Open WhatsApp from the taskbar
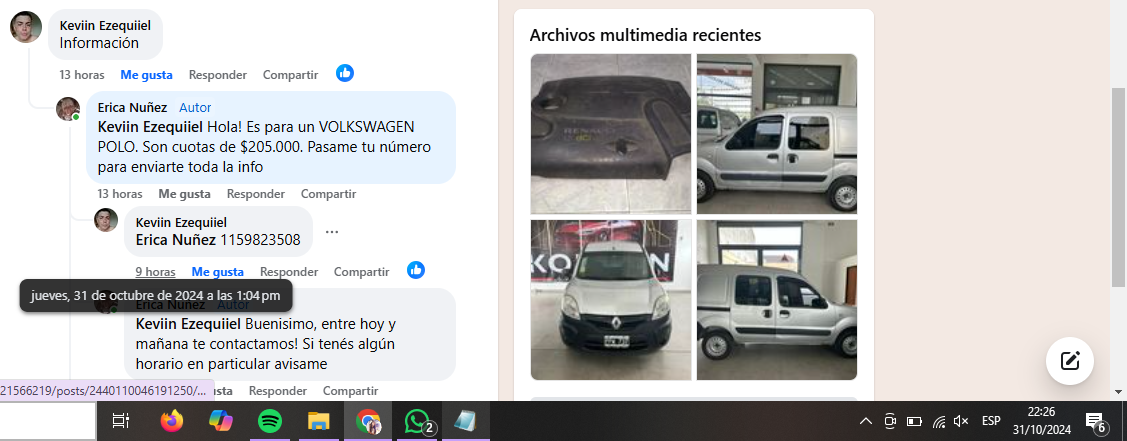The width and height of the screenshot is (1127, 441). (416, 421)
